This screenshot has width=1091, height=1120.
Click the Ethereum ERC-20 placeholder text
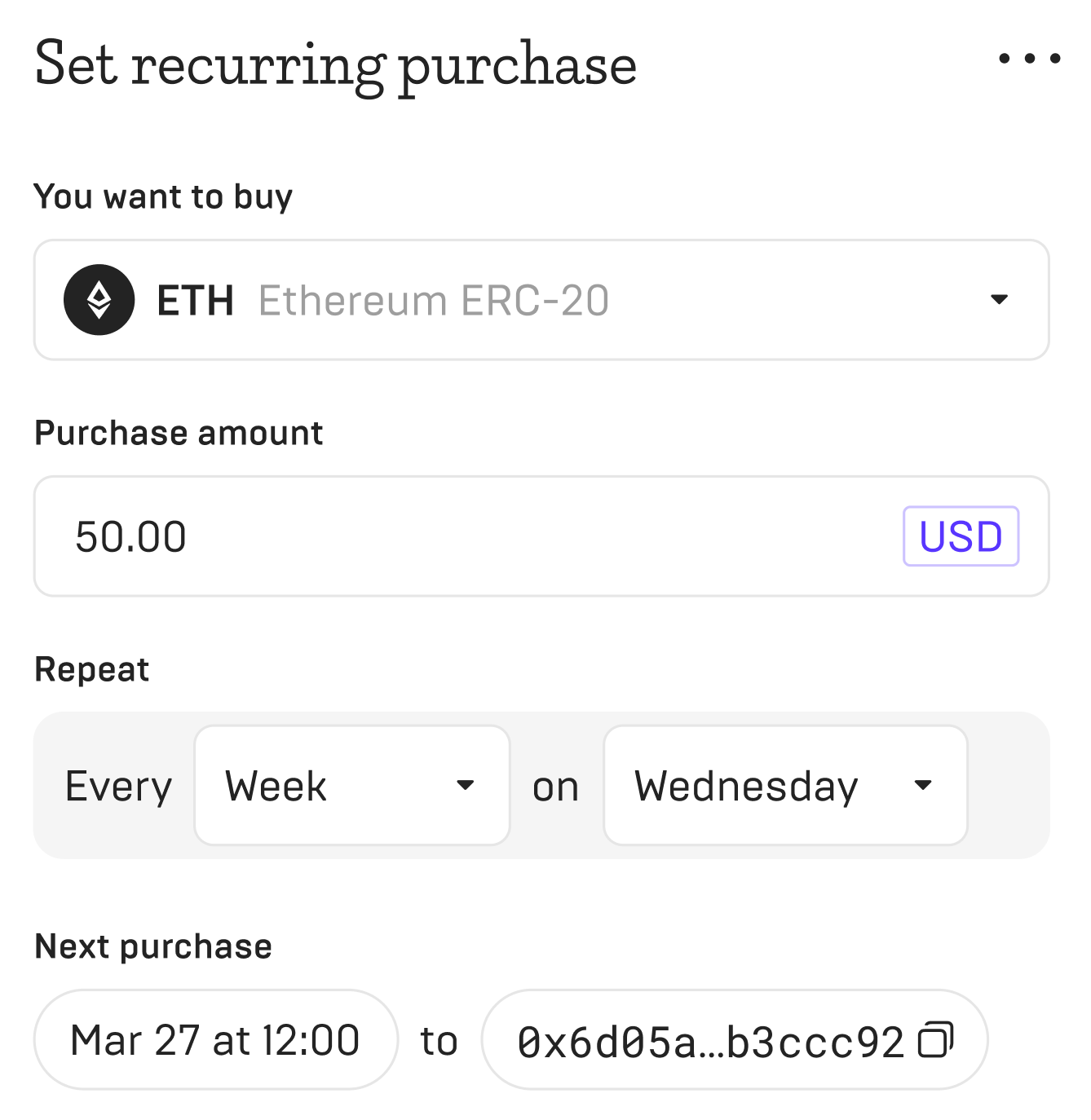point(433,299)
